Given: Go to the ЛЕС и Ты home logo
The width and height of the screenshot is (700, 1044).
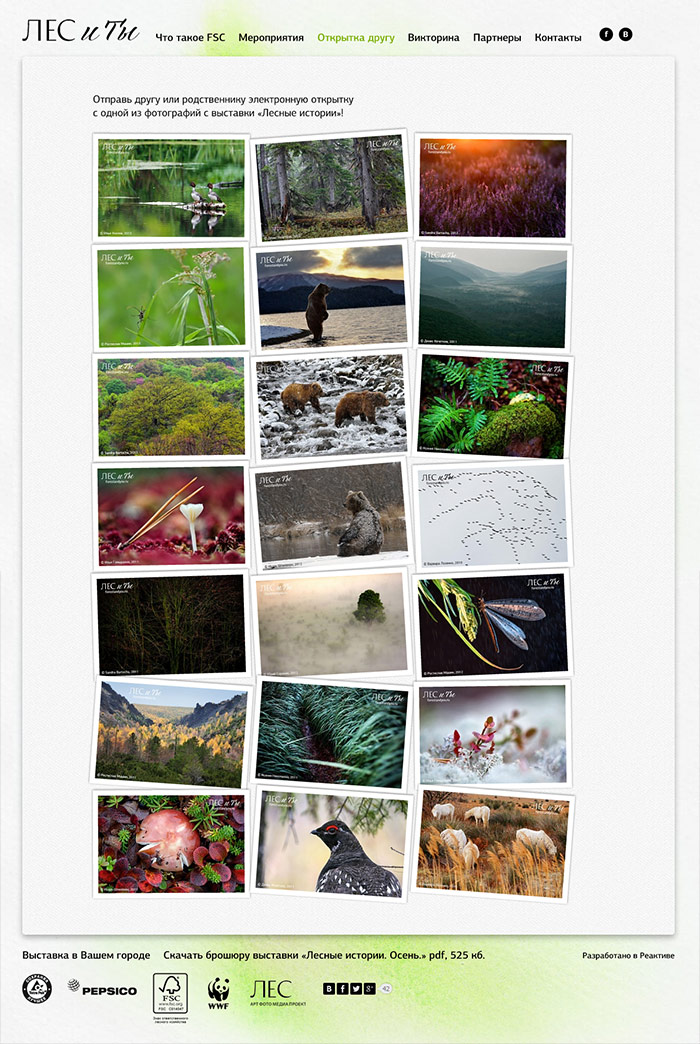Looking at the screenshot, I should [80, 32].
